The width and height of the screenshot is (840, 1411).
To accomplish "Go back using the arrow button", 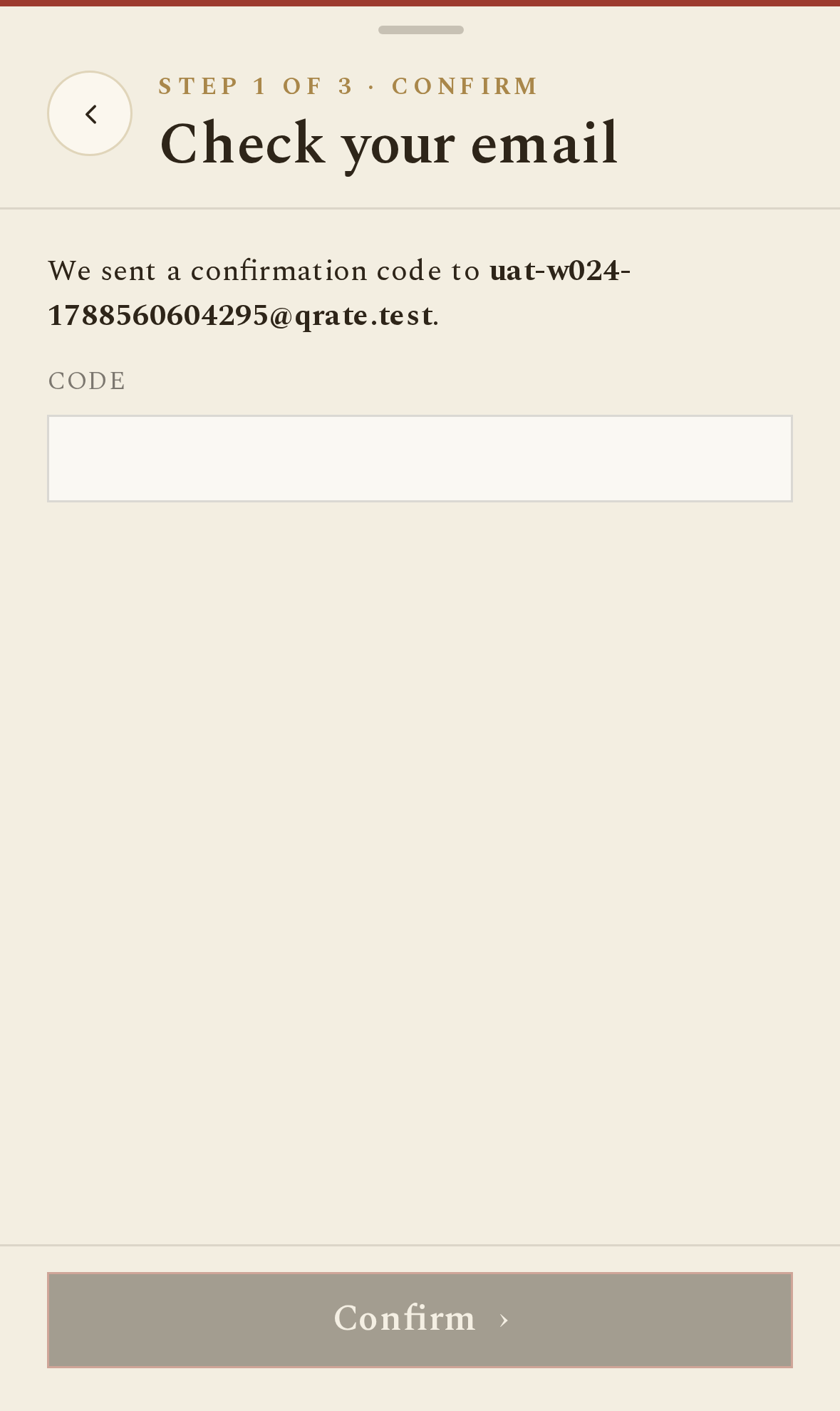I will click(x=90, y=113).
